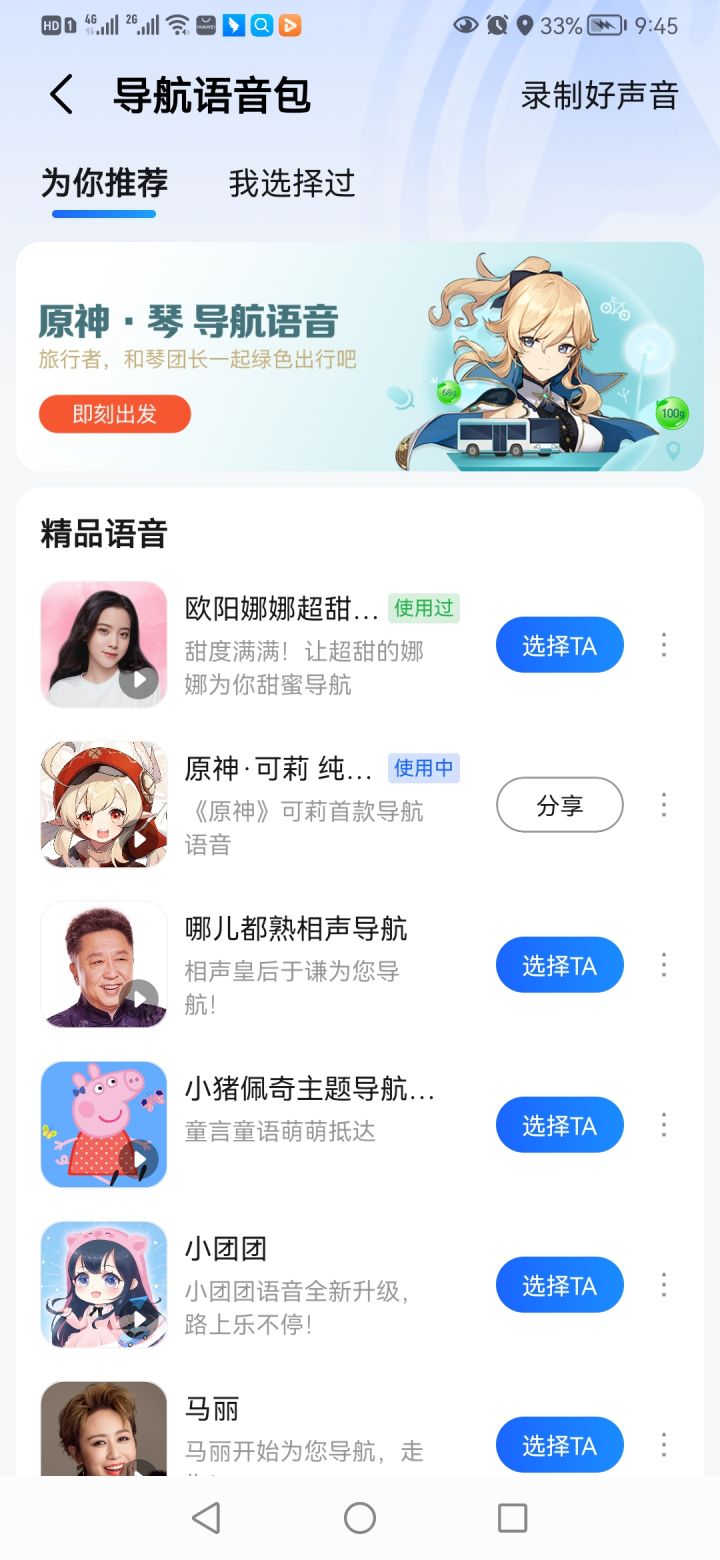Screen dimensions: 720x1560
Task: Open 录制好声音 in the top bar
Action: 599,96
